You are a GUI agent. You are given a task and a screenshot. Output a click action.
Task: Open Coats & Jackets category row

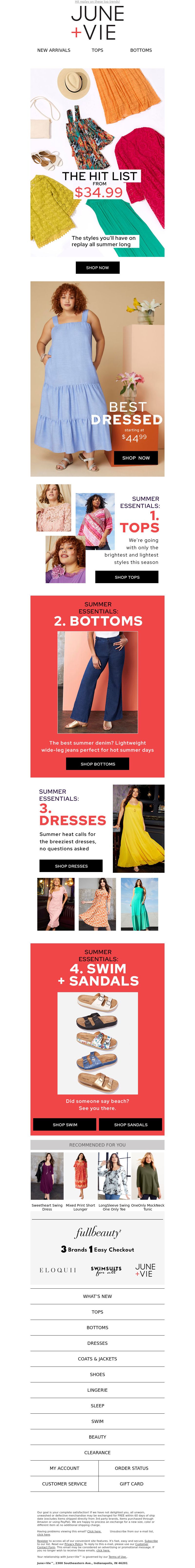[97, 1359]
